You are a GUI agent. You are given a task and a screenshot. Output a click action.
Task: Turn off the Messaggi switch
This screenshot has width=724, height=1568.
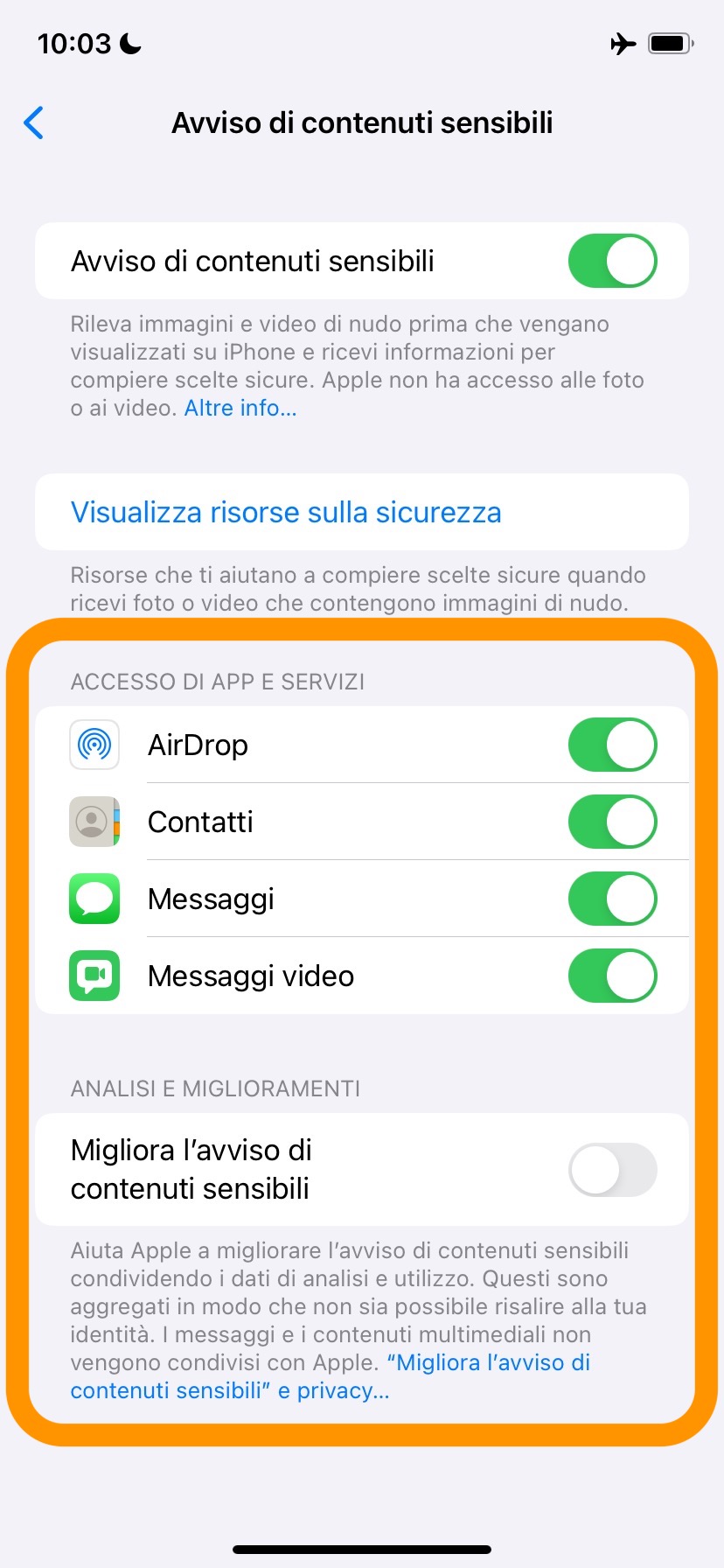612,899
